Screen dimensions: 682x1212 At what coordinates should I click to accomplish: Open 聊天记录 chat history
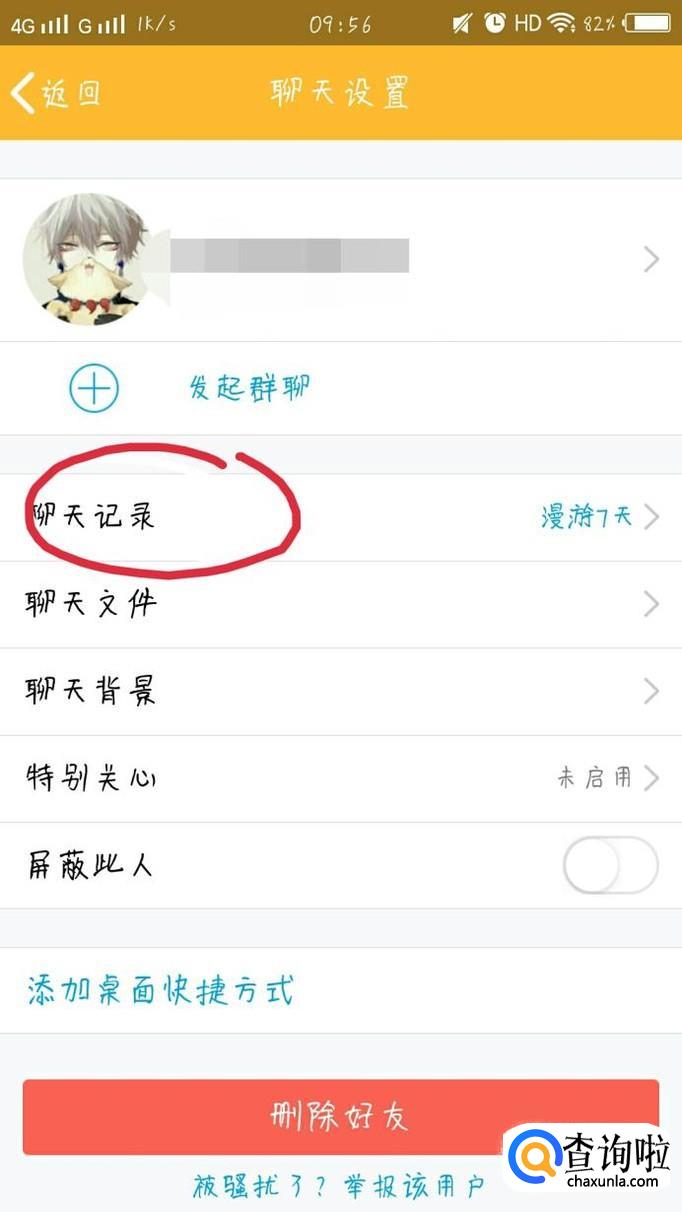340,517
